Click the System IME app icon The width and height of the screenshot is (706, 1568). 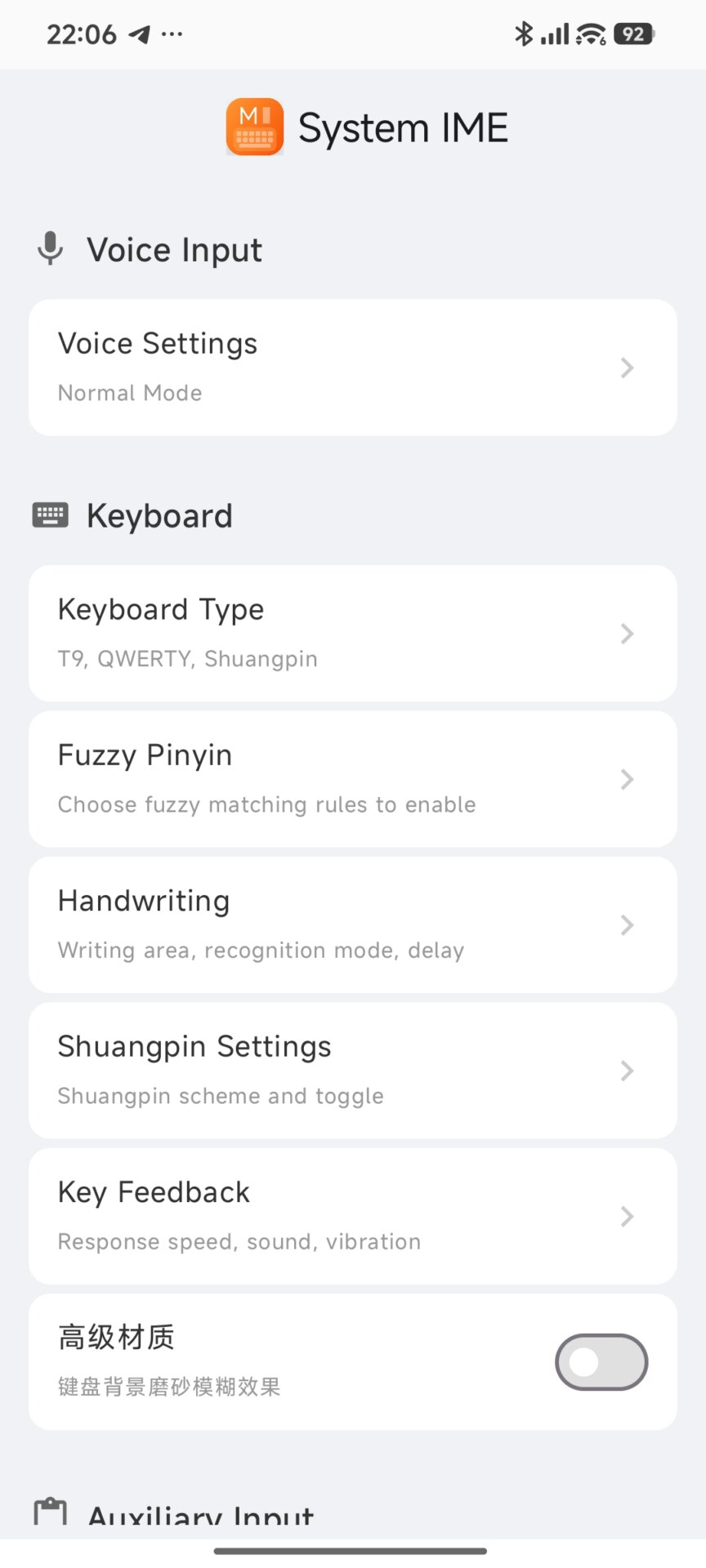click(253, 127)
